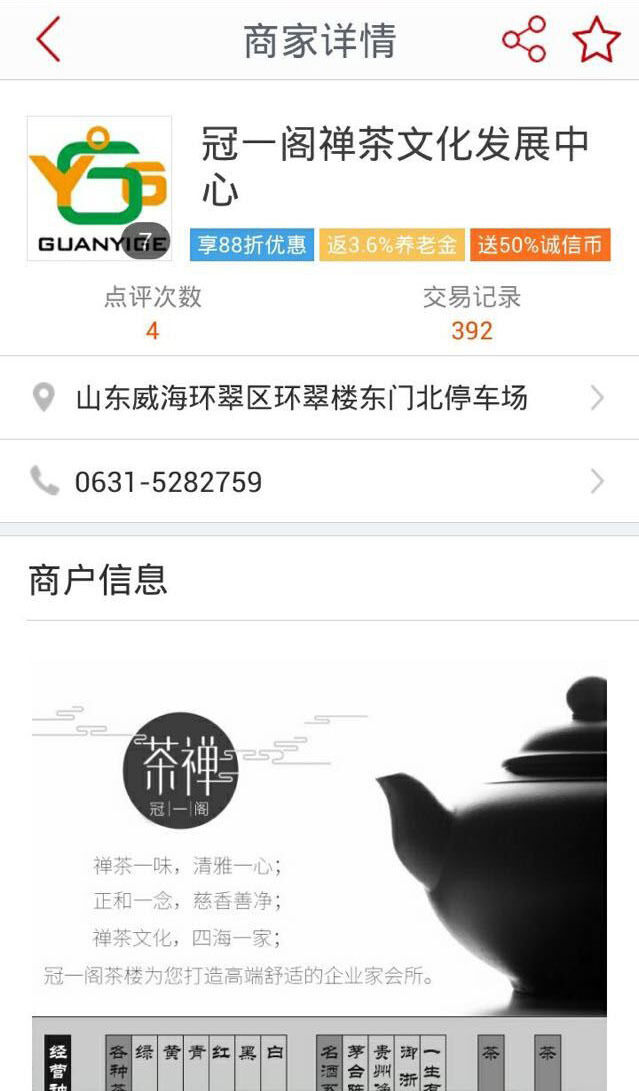The height and width of the screenshot is (1091, 639).
Task: View the 点评次数 reviews count
Action: (x=152, y=313)
